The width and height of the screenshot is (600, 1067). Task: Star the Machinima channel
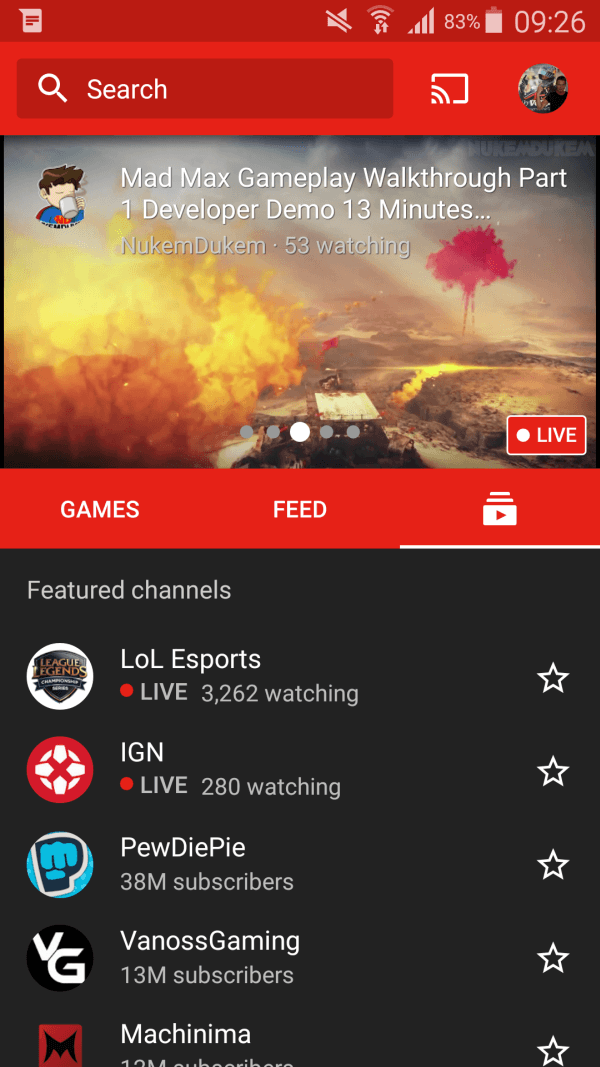tap(553, 1050)
